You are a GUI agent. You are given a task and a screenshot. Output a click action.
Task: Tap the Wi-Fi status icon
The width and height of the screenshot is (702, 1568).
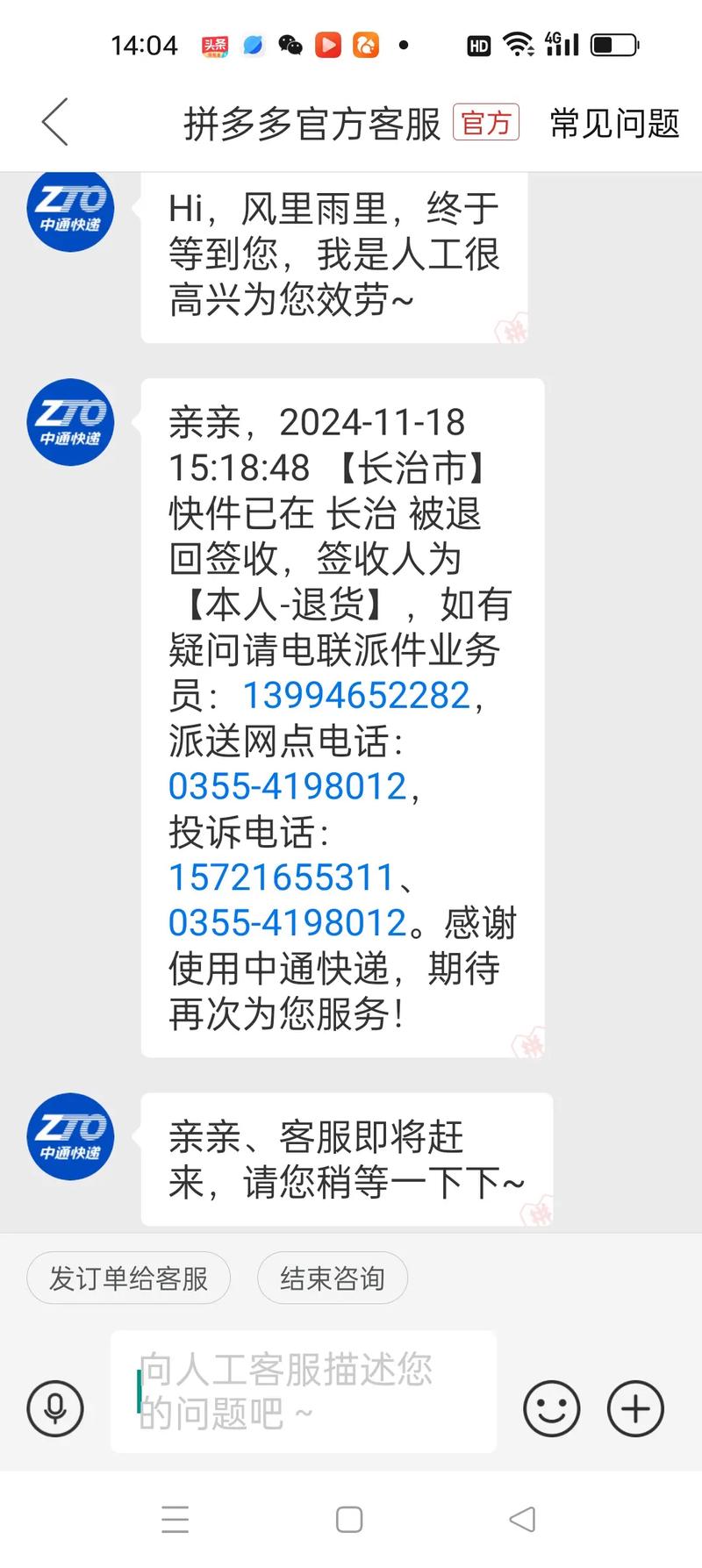click(x=518, y=42)
